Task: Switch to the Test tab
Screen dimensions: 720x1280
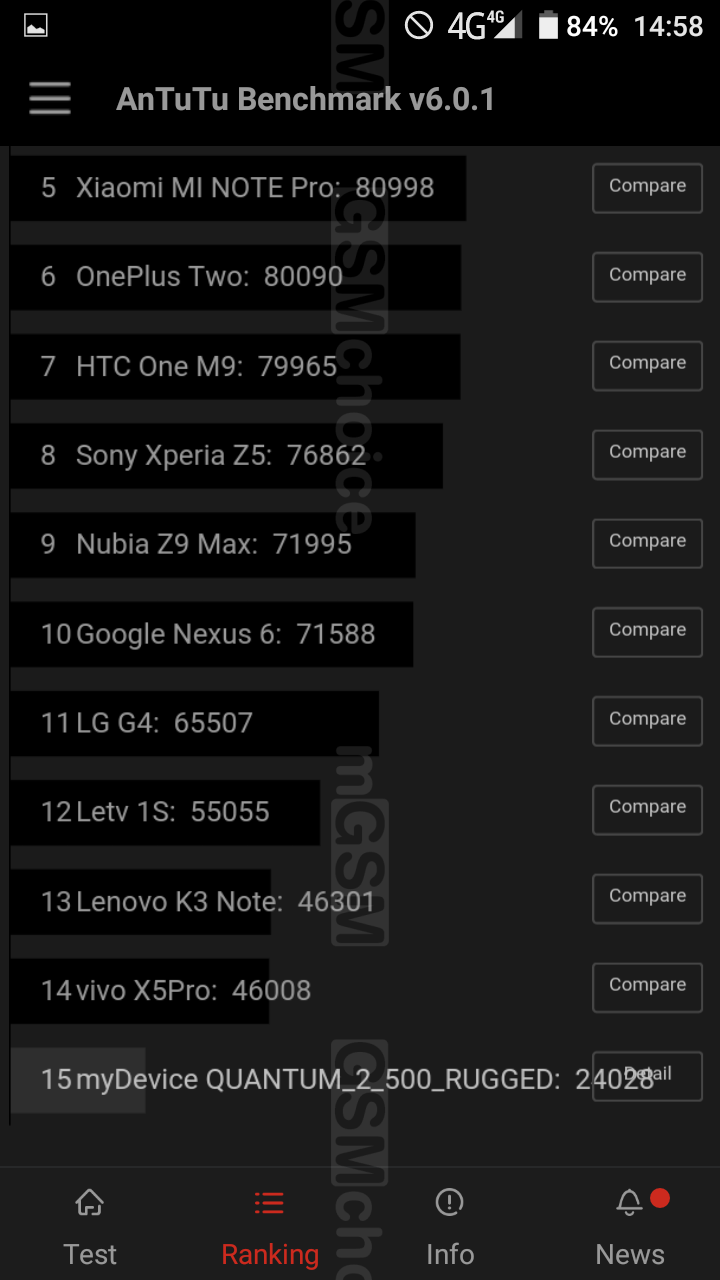Action: point(90,1226)
